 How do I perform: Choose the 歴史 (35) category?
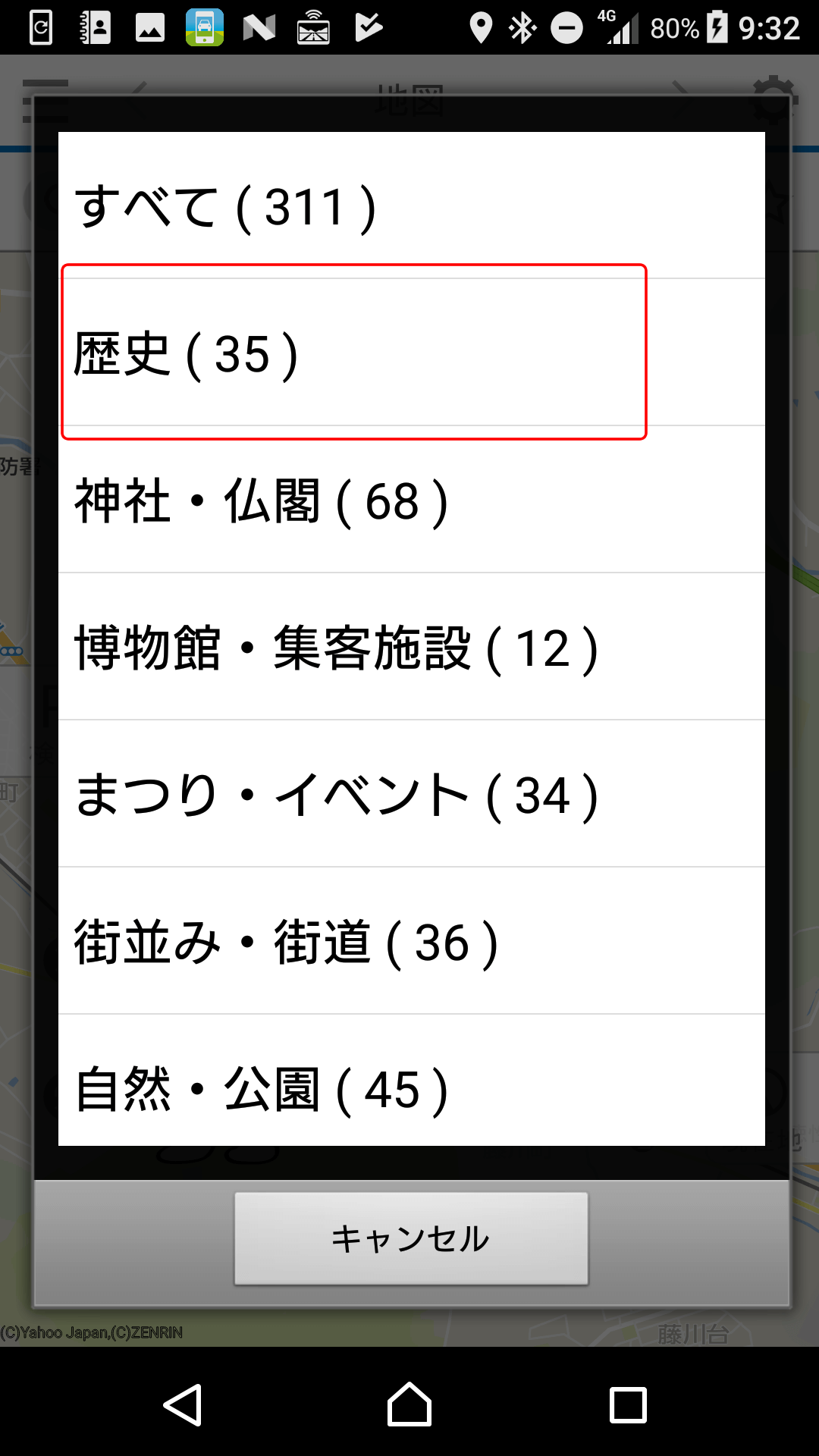coord(411,353)
